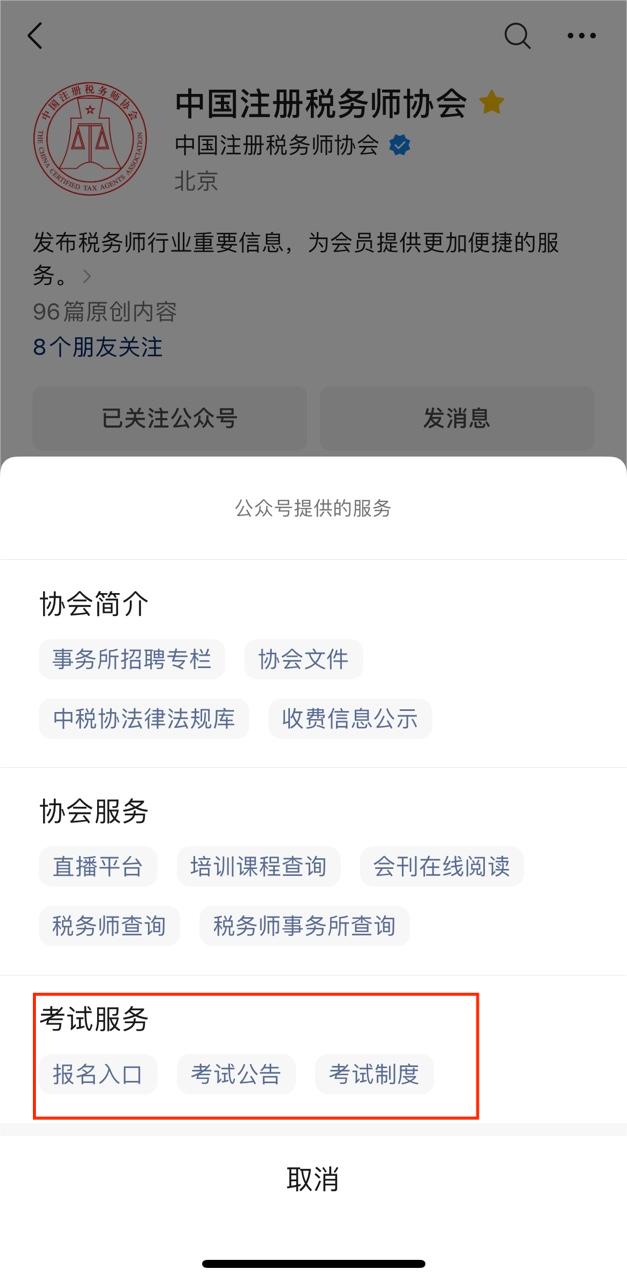
Task: Open the 事务所招聘专栏 chip
Action: pos(132,659)
